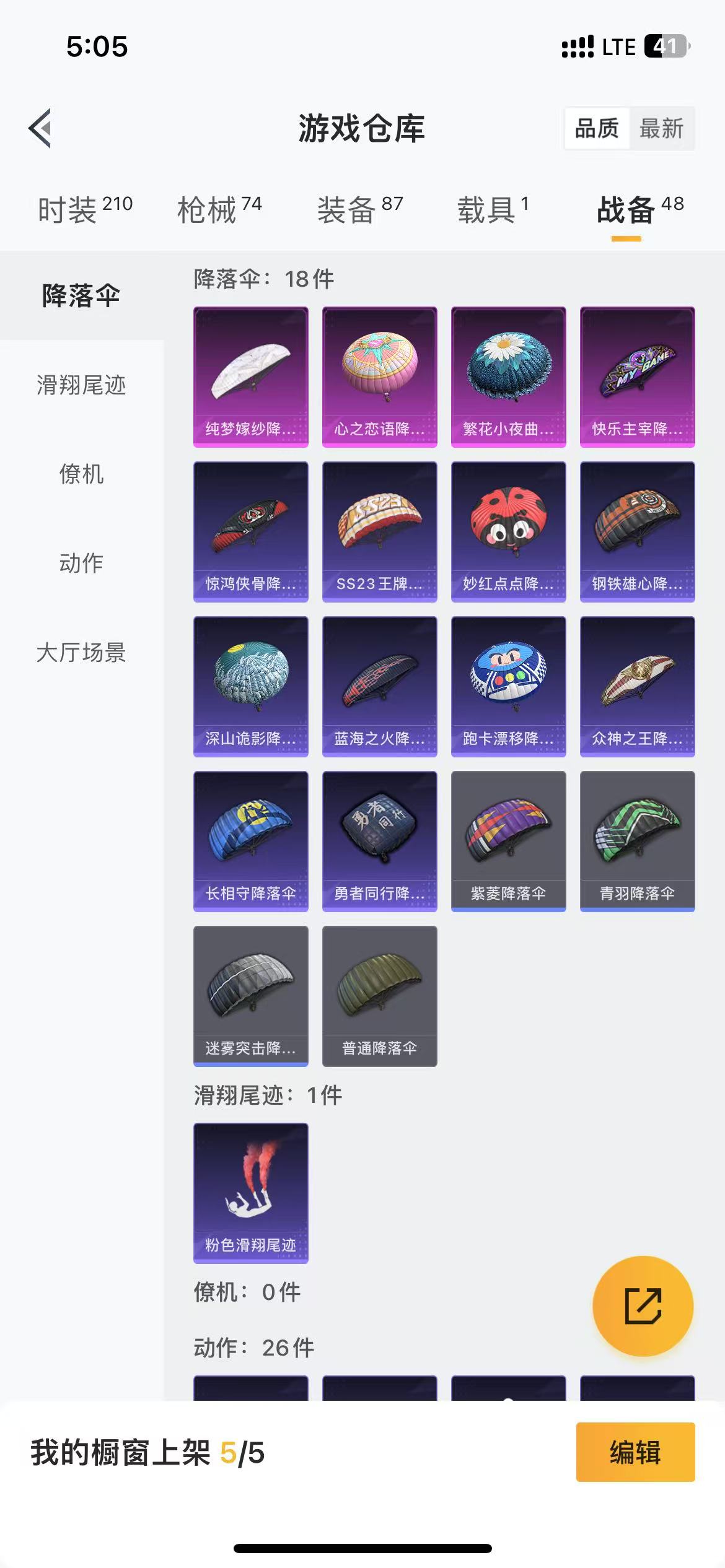View the 心之恋语 parachute
The image size is (725, 1568).
[x=380, y=377]
